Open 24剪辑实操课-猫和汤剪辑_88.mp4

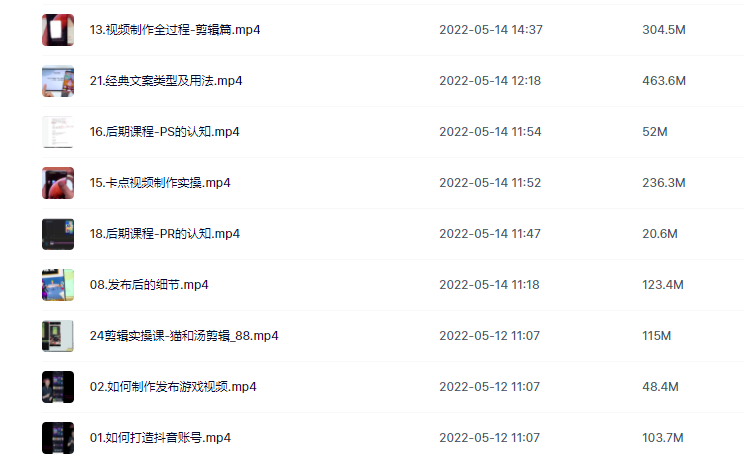184,336
